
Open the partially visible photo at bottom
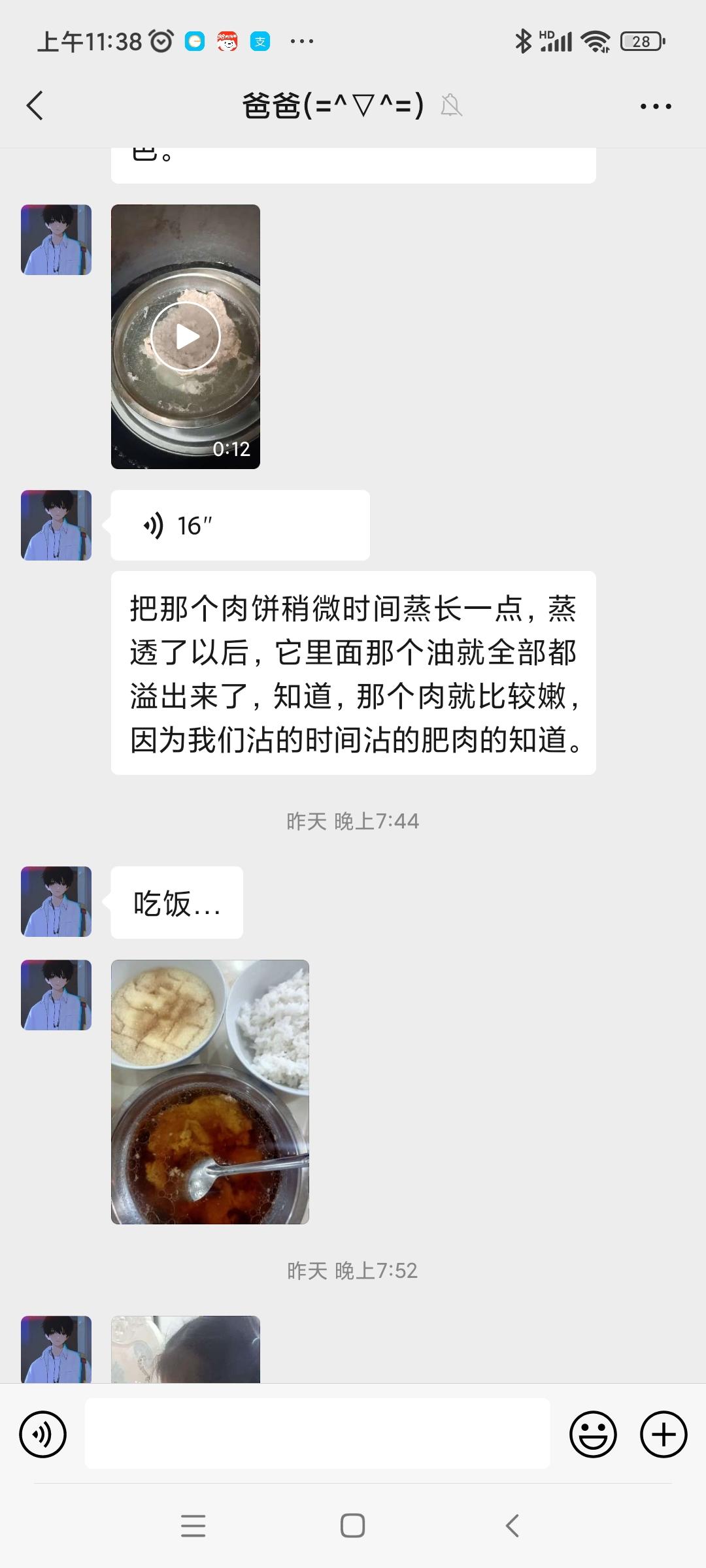(186, 1348)
